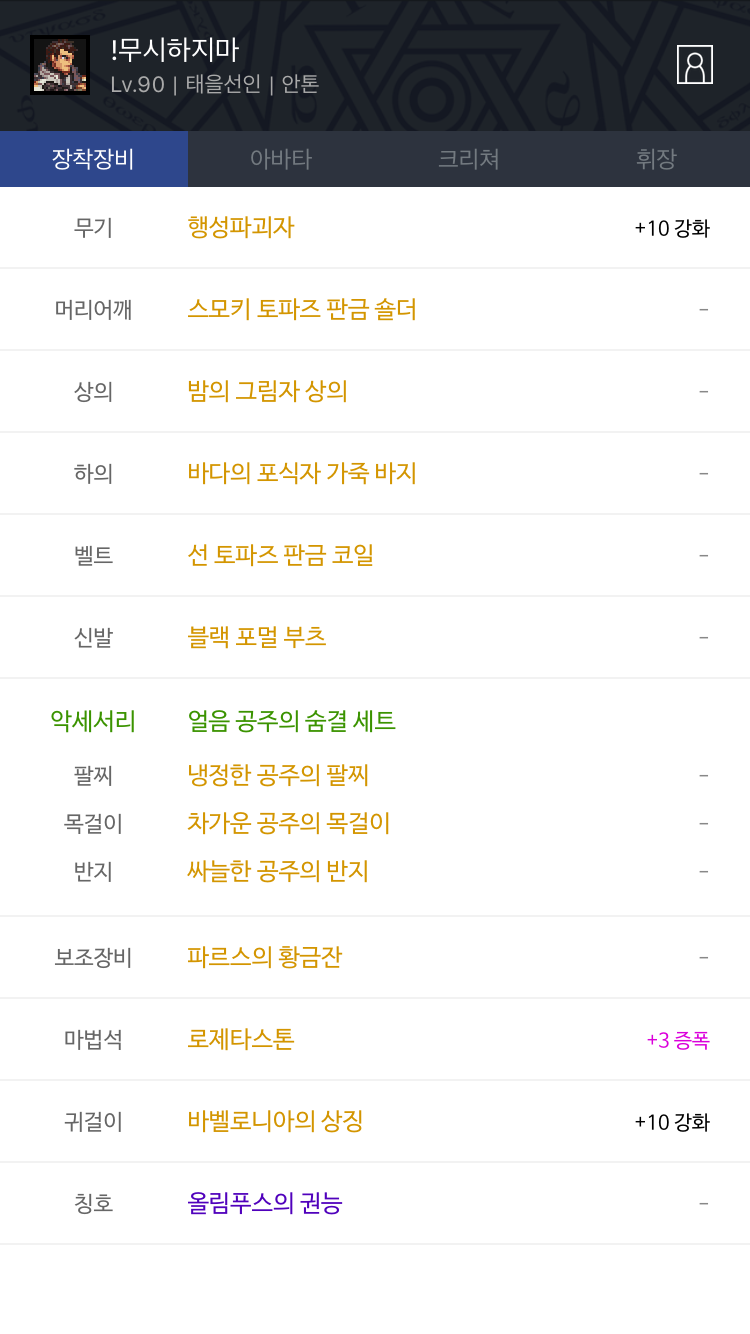This screenshot has width=750, height=1334.
Task: Open the character profile icon
Action: (695, 65)
